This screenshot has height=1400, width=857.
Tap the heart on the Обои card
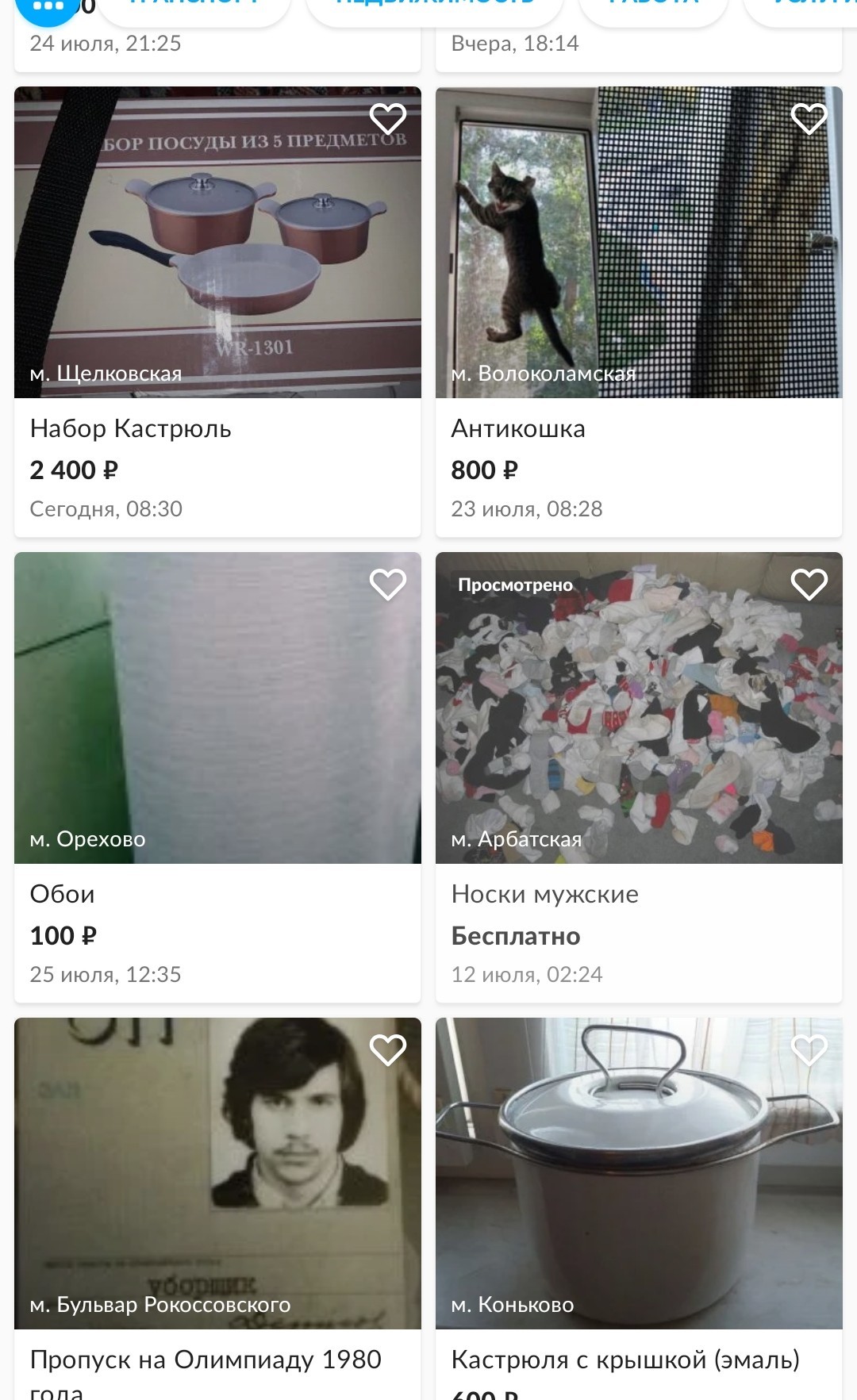[388, 585]
